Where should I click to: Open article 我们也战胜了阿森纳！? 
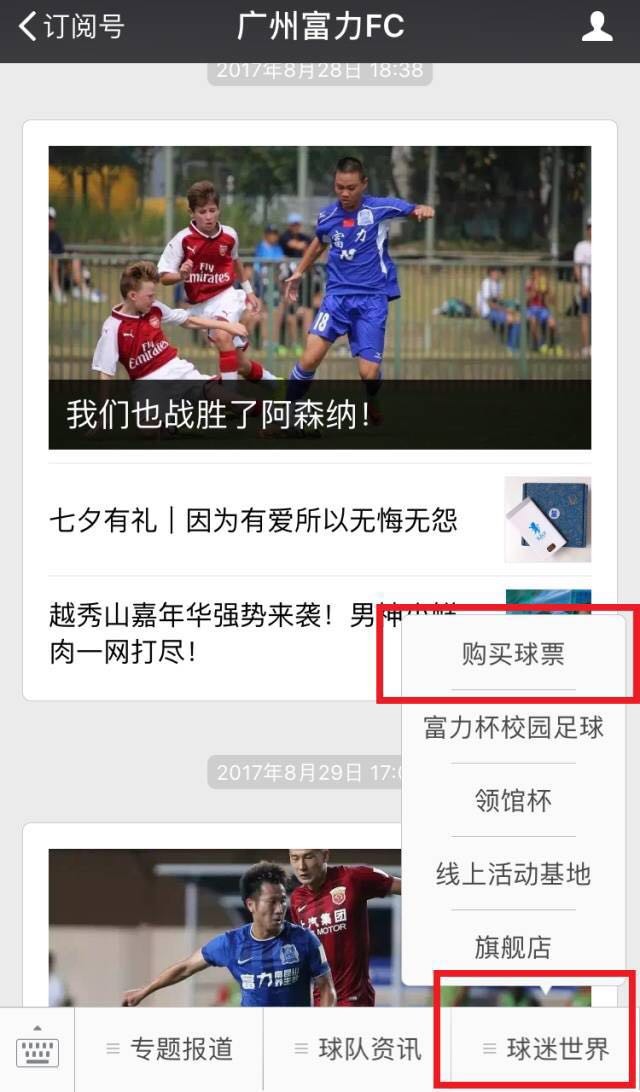pos(319,298)
